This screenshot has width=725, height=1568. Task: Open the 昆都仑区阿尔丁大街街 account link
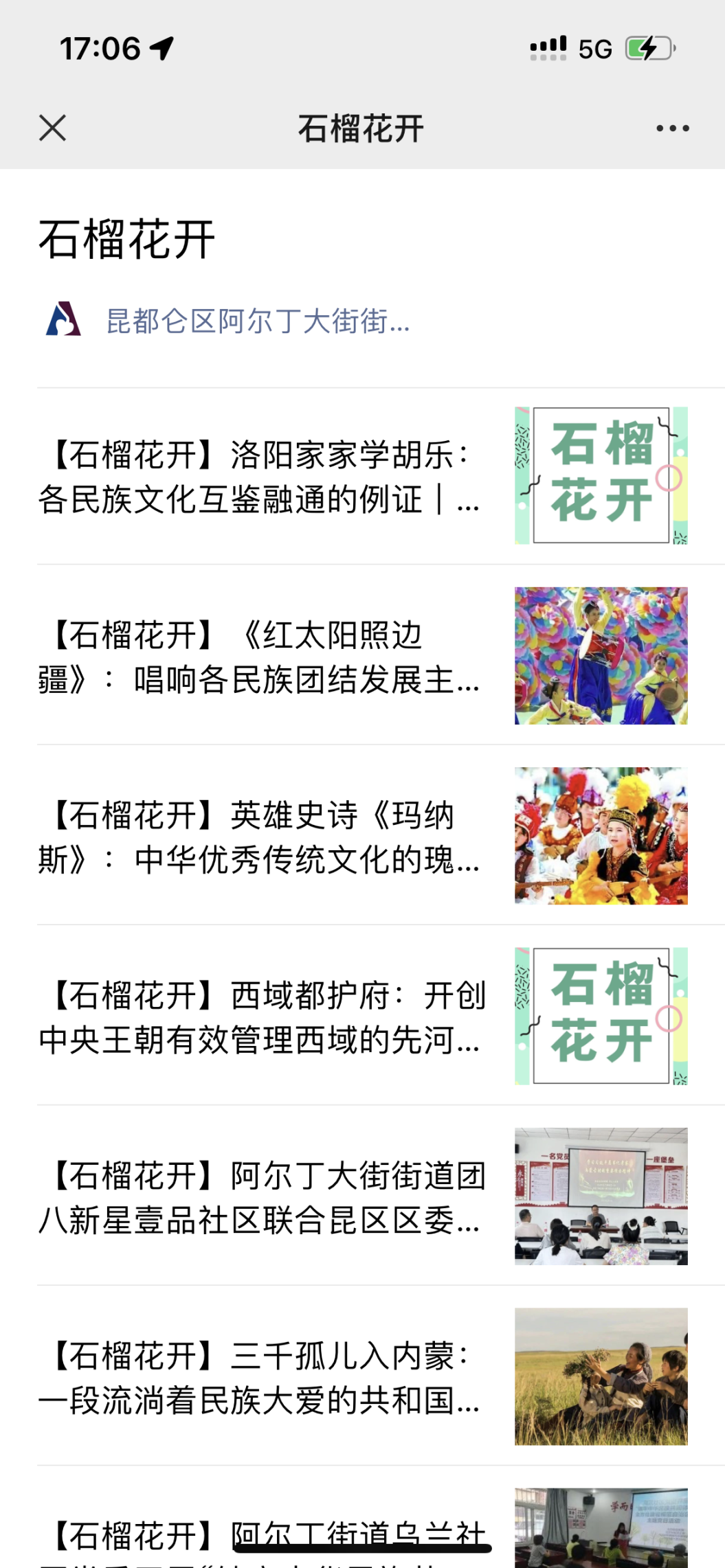[258, 321]
